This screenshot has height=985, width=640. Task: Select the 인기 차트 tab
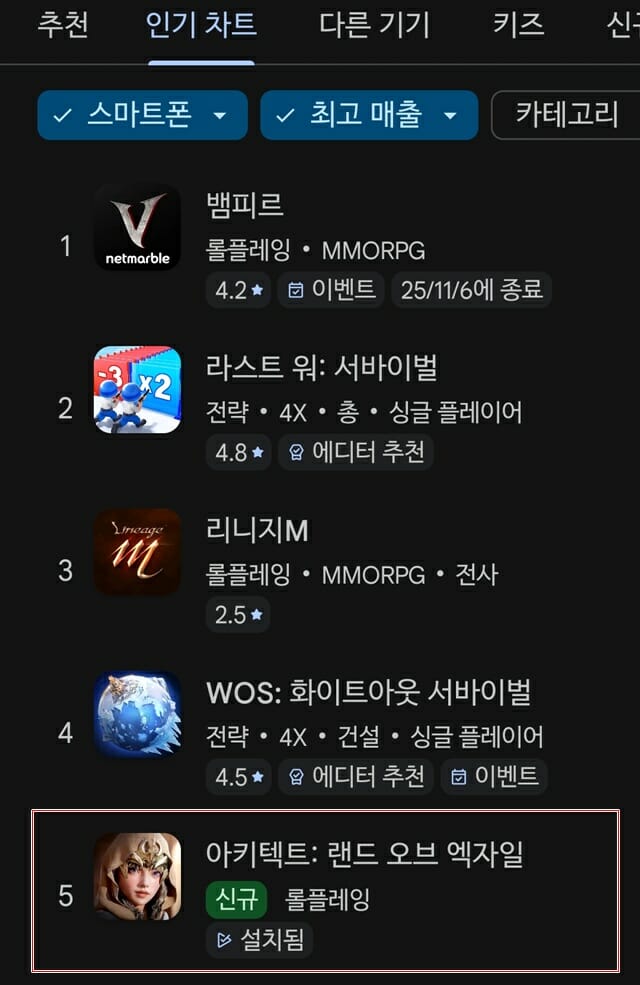(202, 25)
